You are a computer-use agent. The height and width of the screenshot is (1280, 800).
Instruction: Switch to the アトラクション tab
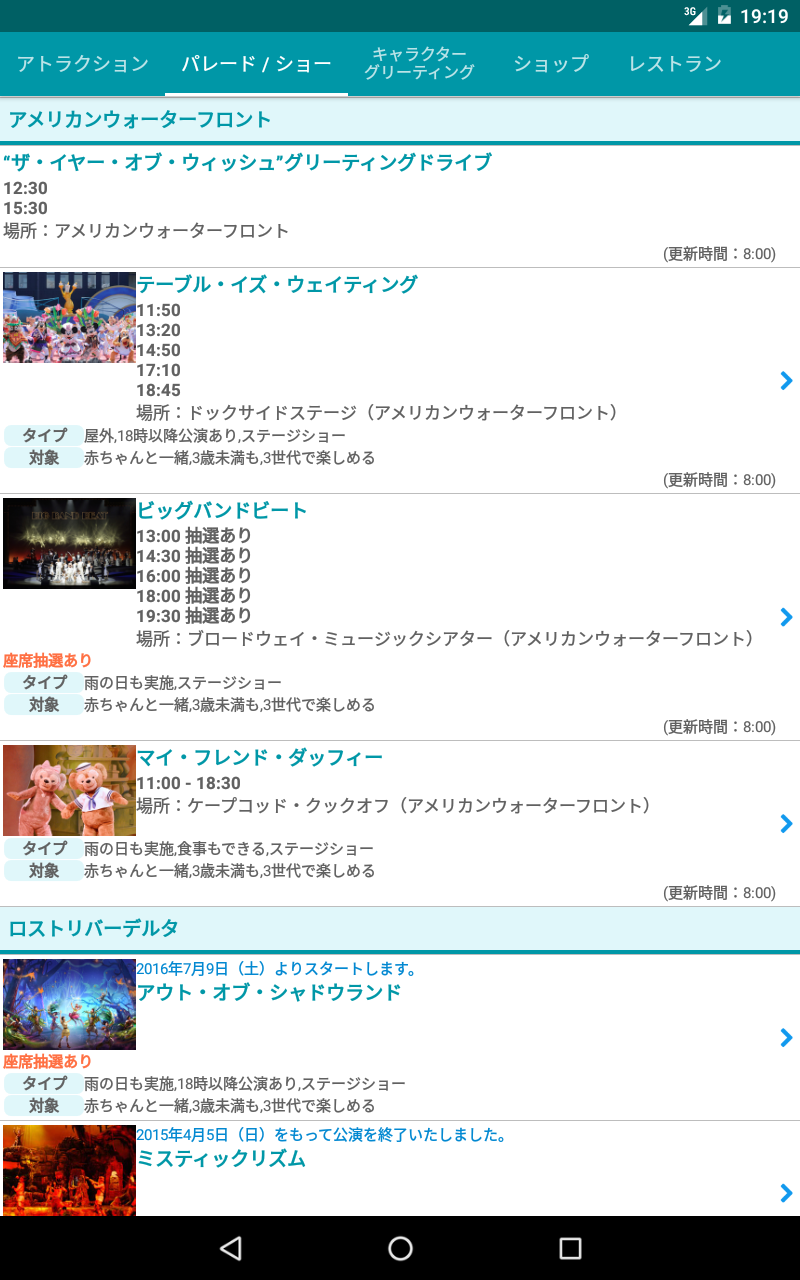pyautogui.click(x=82, y=64)
